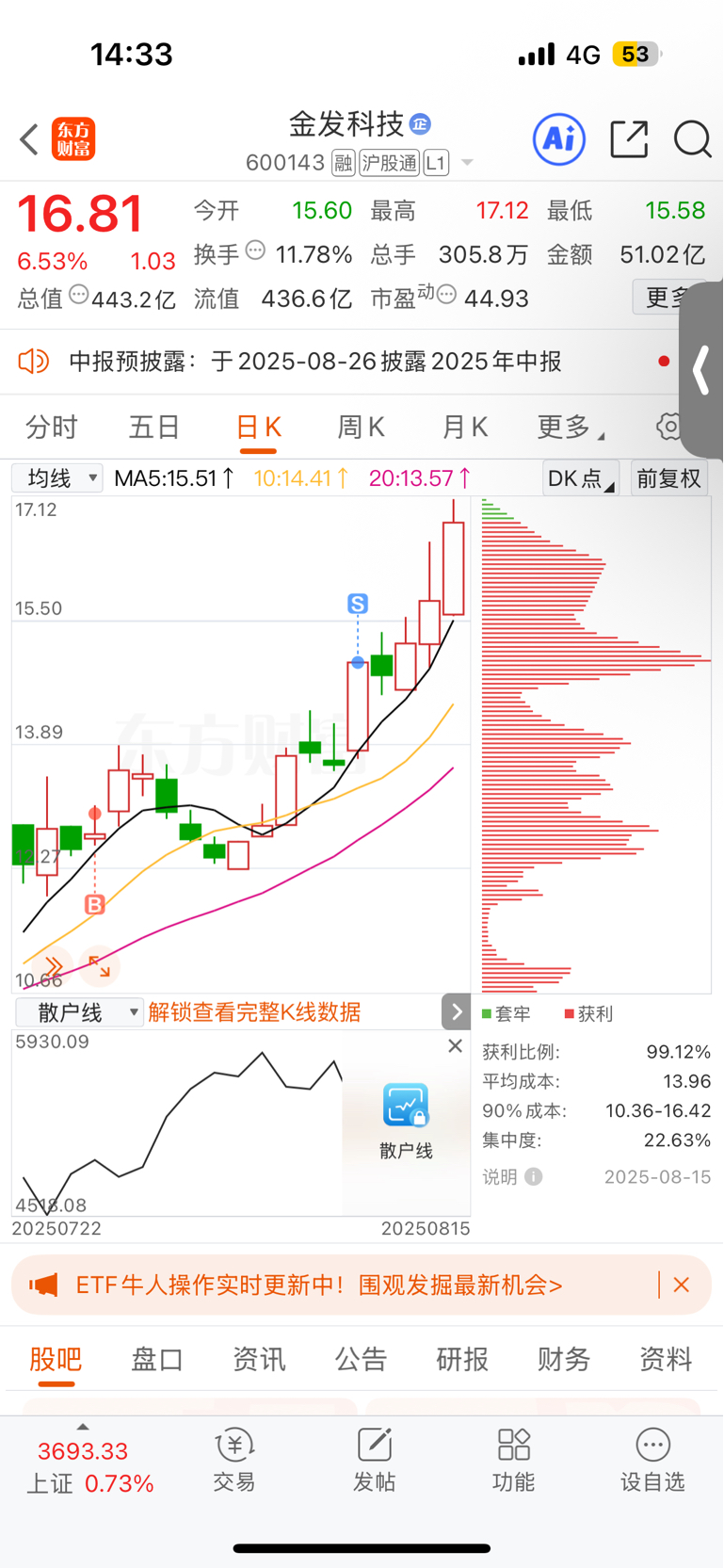Dismiss the ETF牛人 promotion banner
The image size is (724, 1568).
click(x=682, y=1285)
